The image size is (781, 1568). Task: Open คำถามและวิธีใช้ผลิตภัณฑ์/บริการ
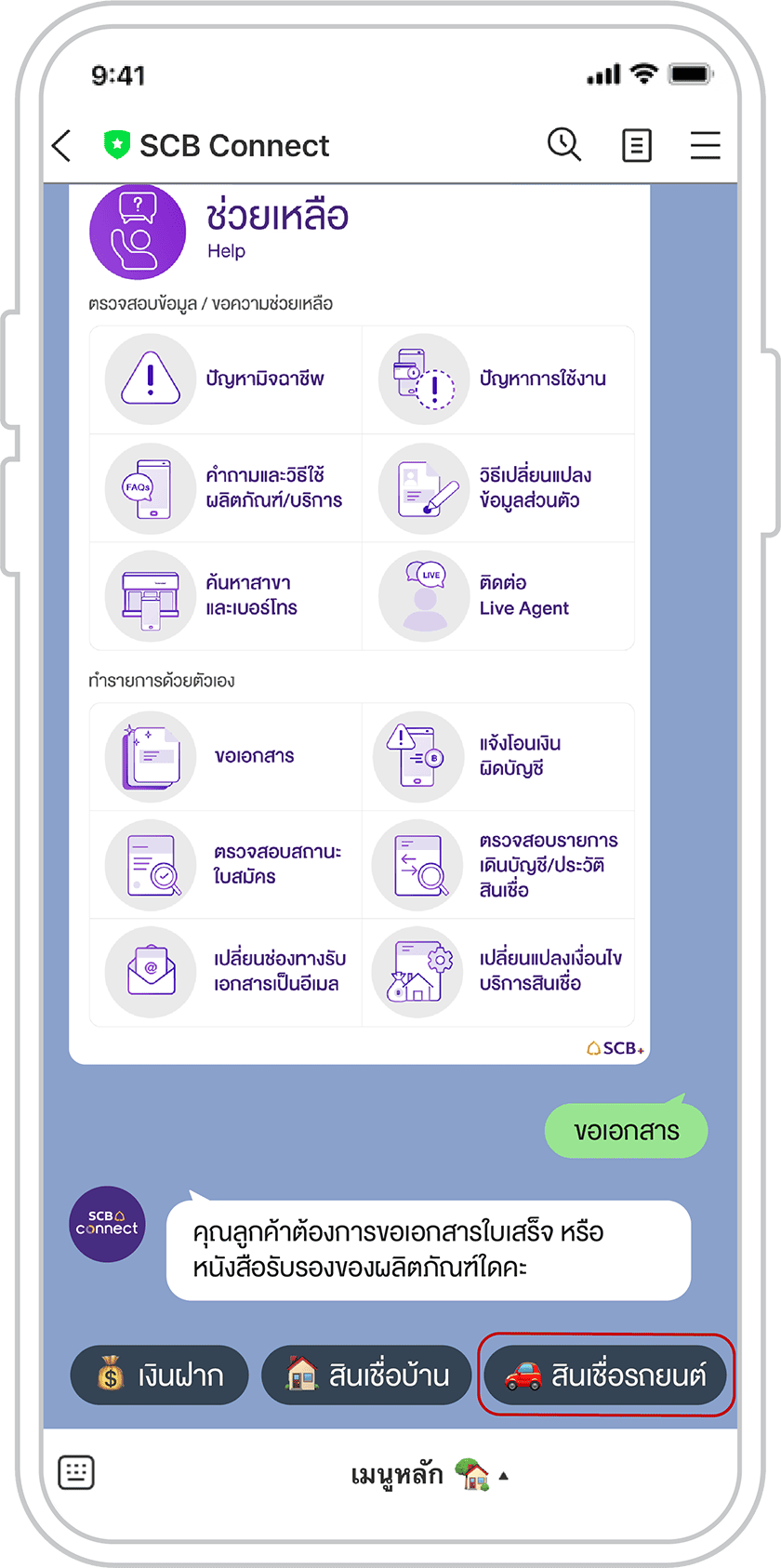click(226, 488)
